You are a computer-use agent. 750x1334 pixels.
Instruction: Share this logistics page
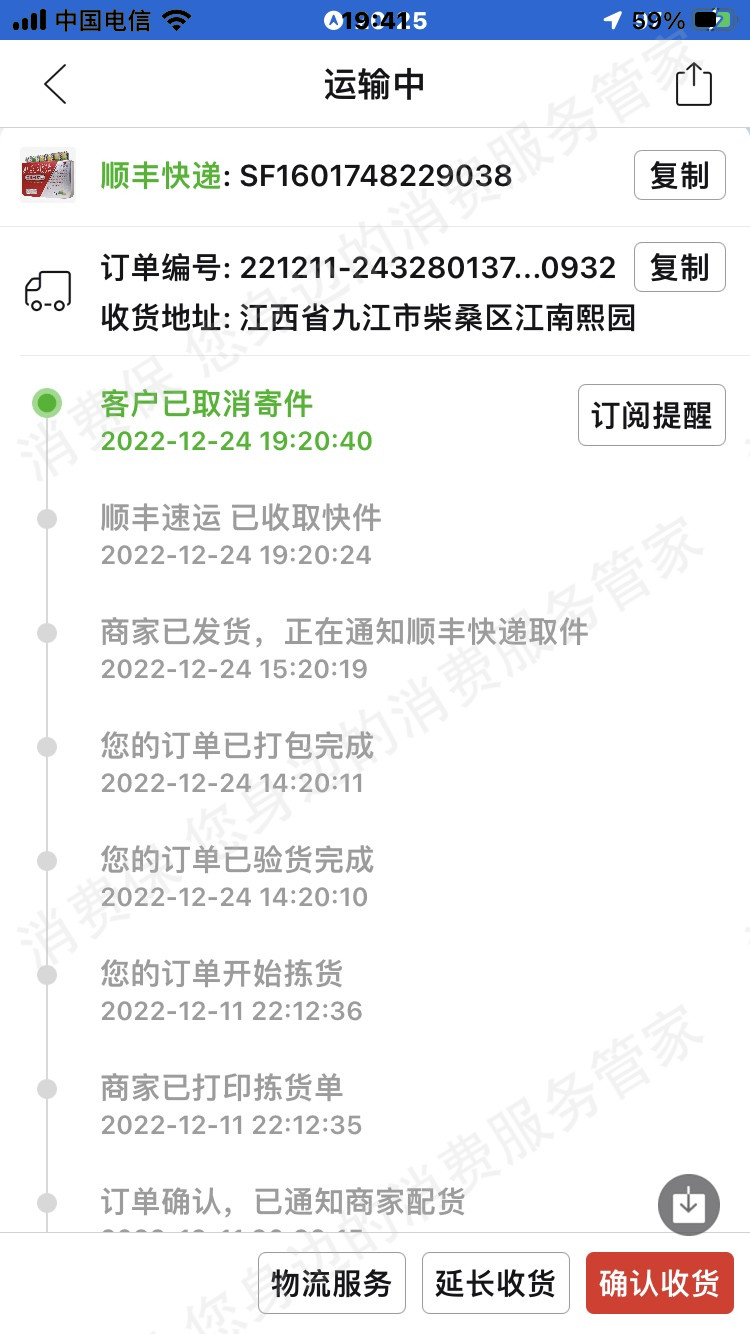[693, 84]
